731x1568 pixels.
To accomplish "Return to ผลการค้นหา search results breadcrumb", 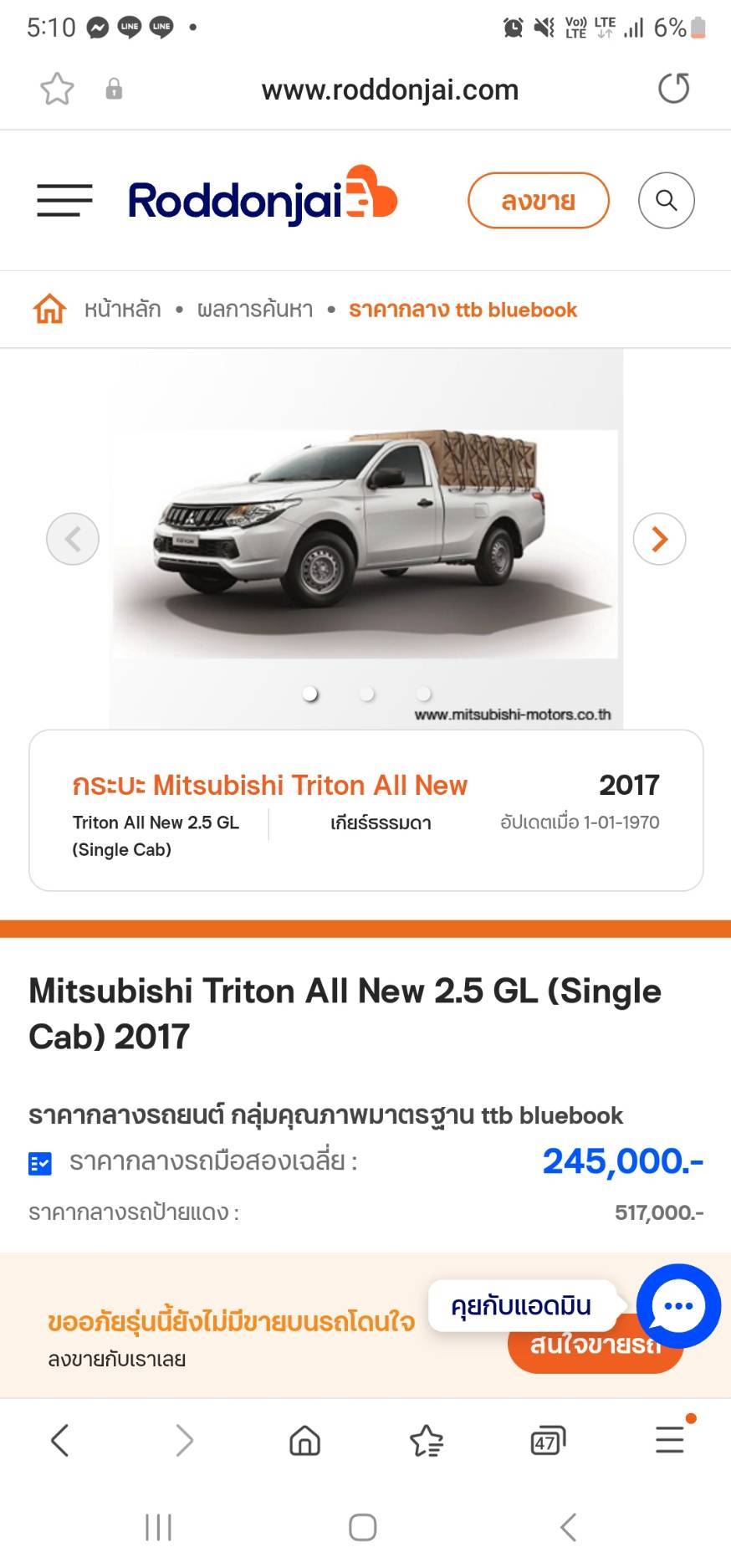I will tap(255, 310).
